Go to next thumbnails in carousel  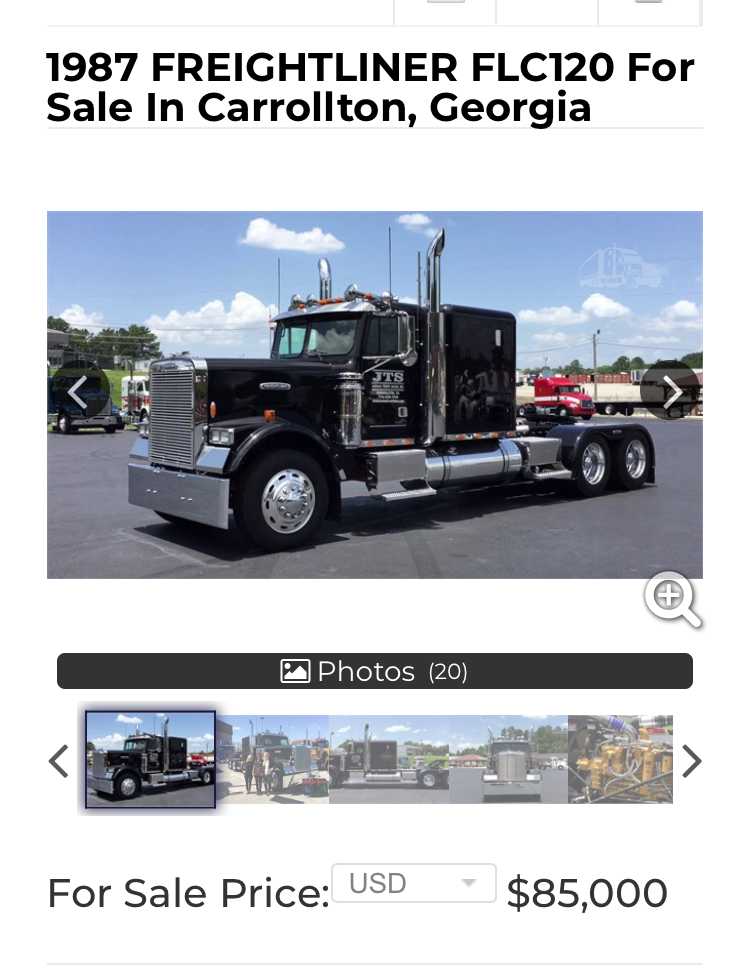click(691, 761)
